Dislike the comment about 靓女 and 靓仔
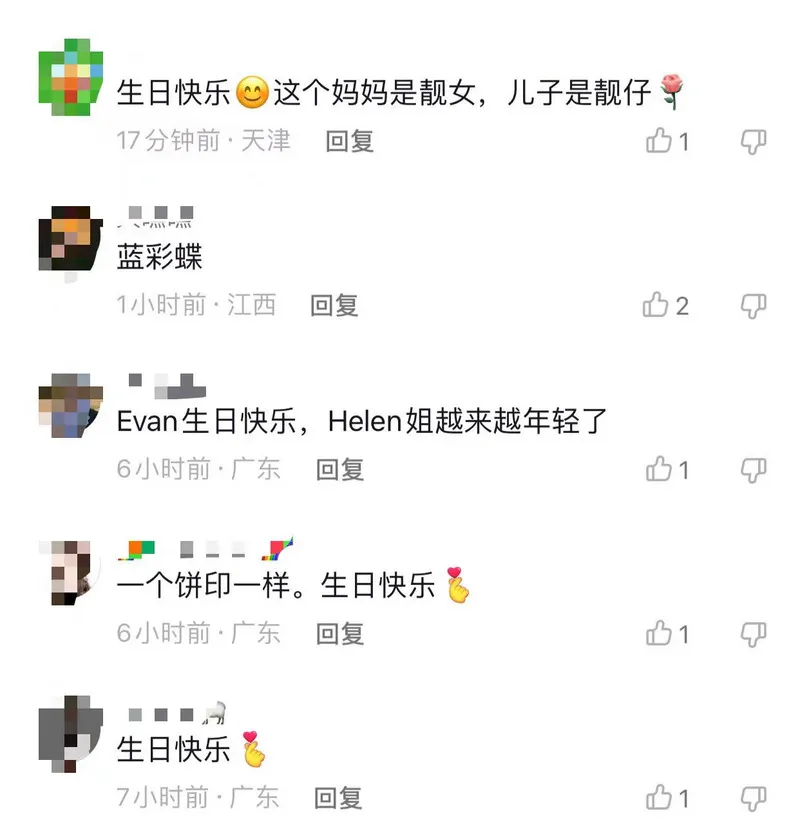Image resolution: width=800 pixels, height=825 pixels. pos(753,141)
